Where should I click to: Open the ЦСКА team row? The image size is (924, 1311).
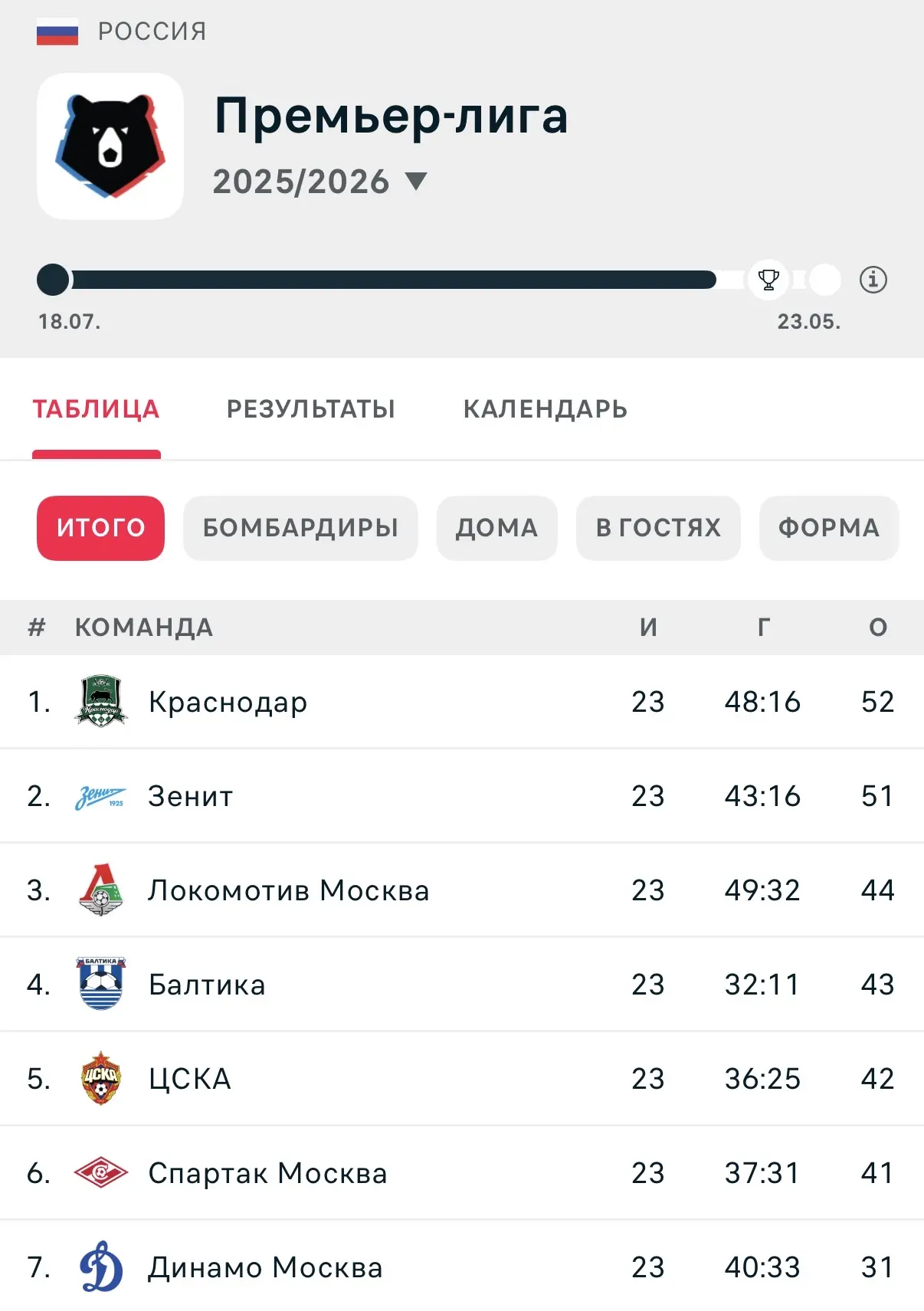pos(189,1079)
